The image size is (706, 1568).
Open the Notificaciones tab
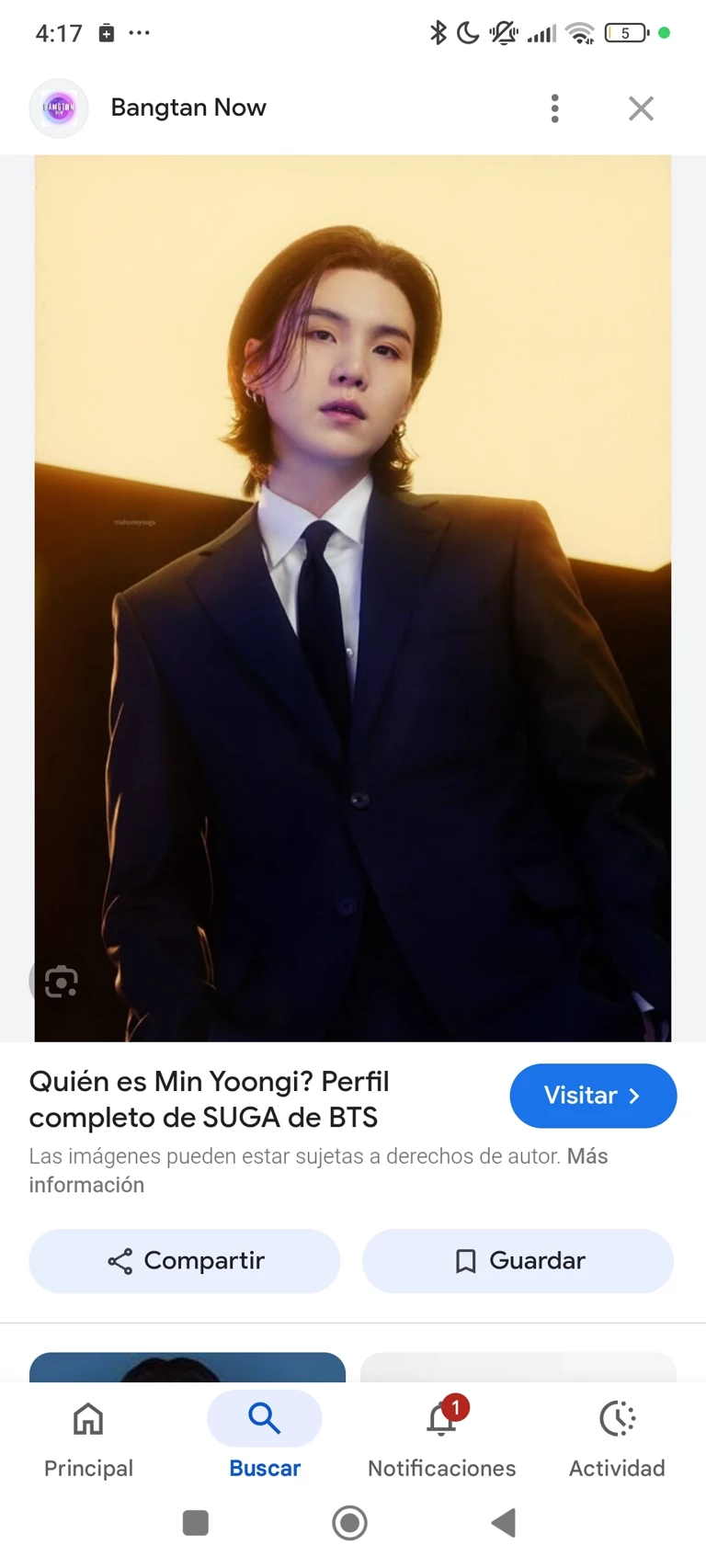[441, 1437]
